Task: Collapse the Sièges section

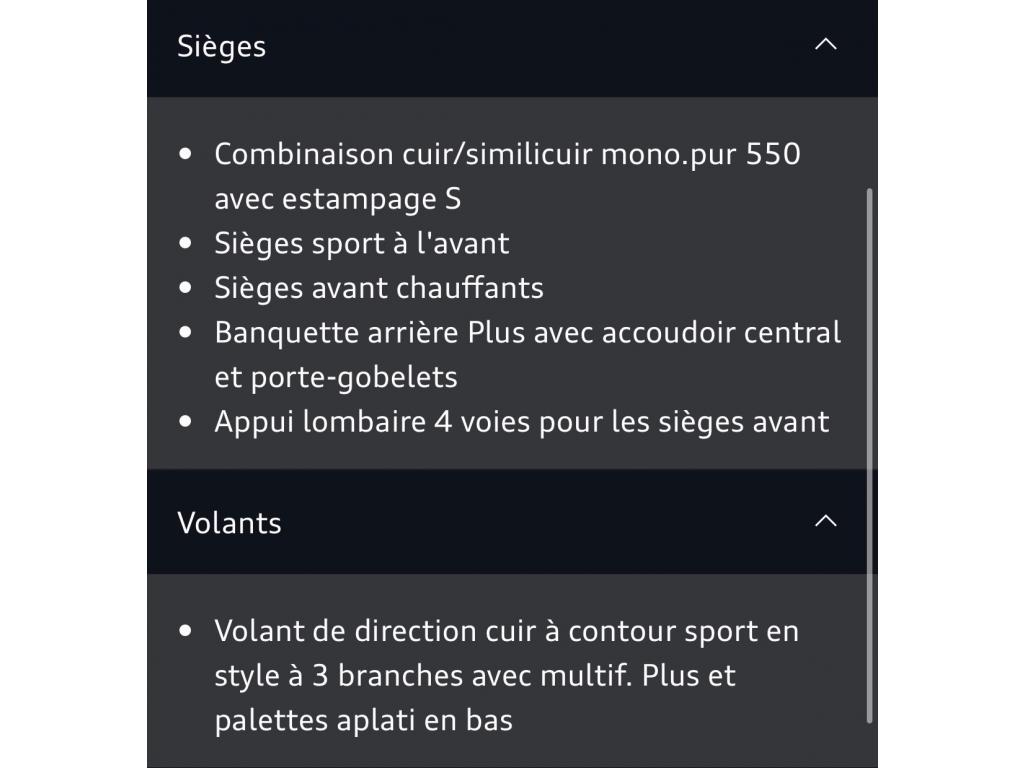Action: click(825, 44)
